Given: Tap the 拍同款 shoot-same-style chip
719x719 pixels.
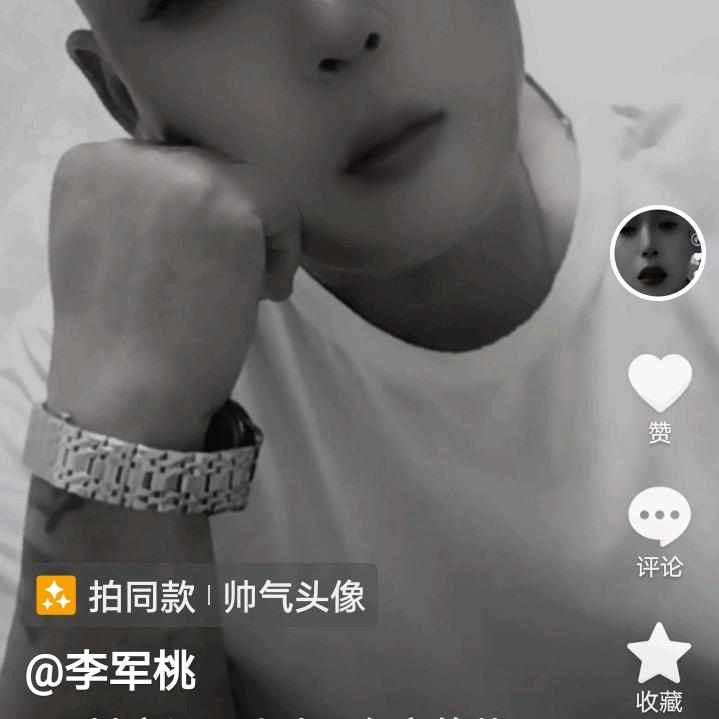Looking at the screenshot, I should 118,597.
